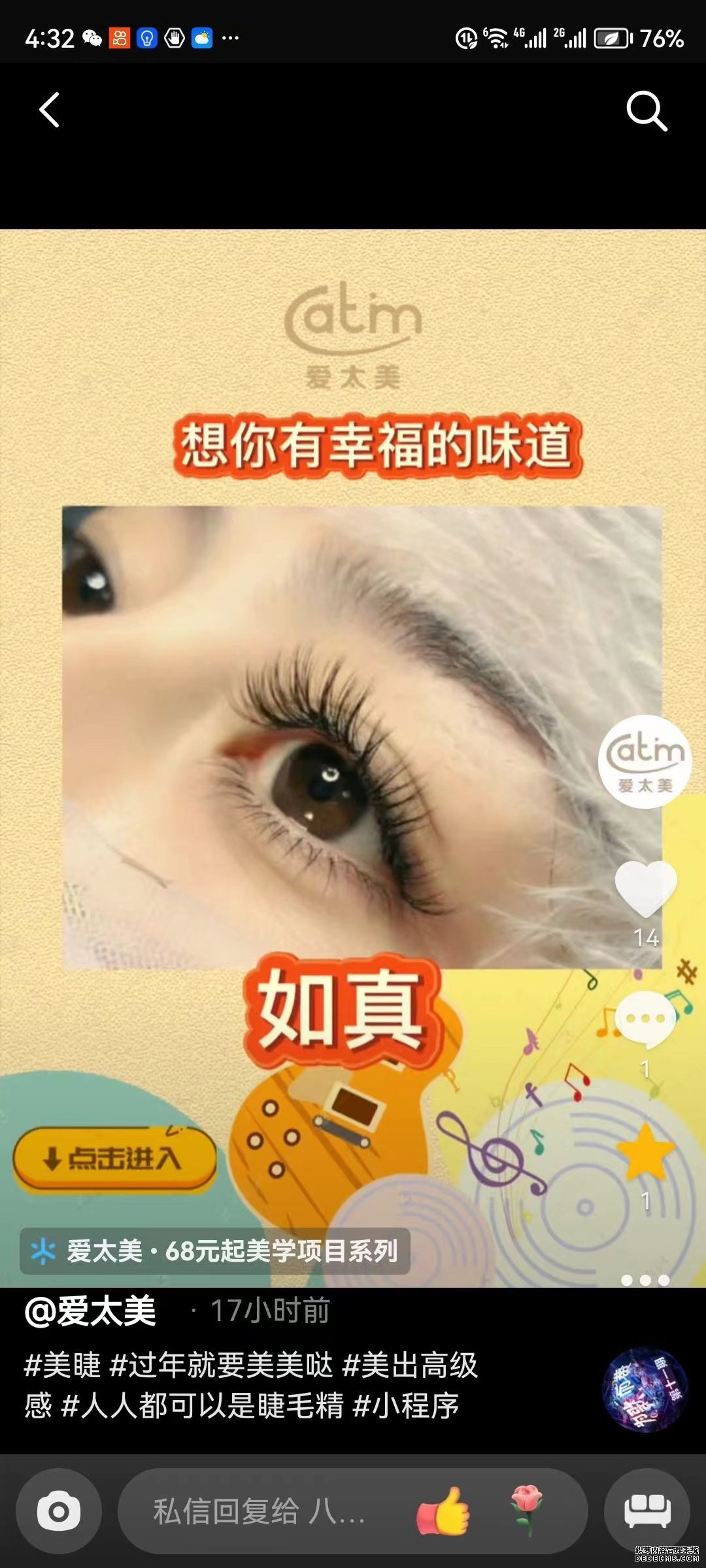Open @爱太美 author name

(x=90, y=1311)
